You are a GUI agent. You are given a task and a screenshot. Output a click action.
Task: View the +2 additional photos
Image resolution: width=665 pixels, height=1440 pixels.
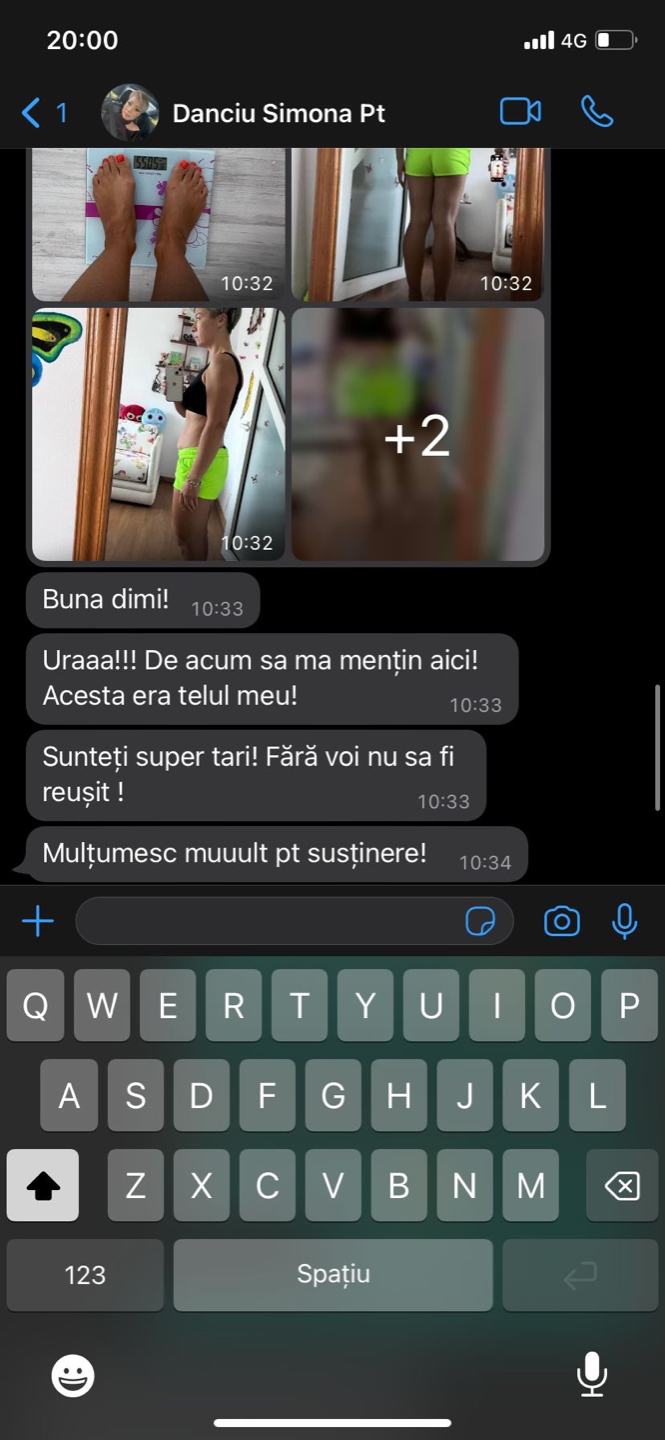point(418,434)
